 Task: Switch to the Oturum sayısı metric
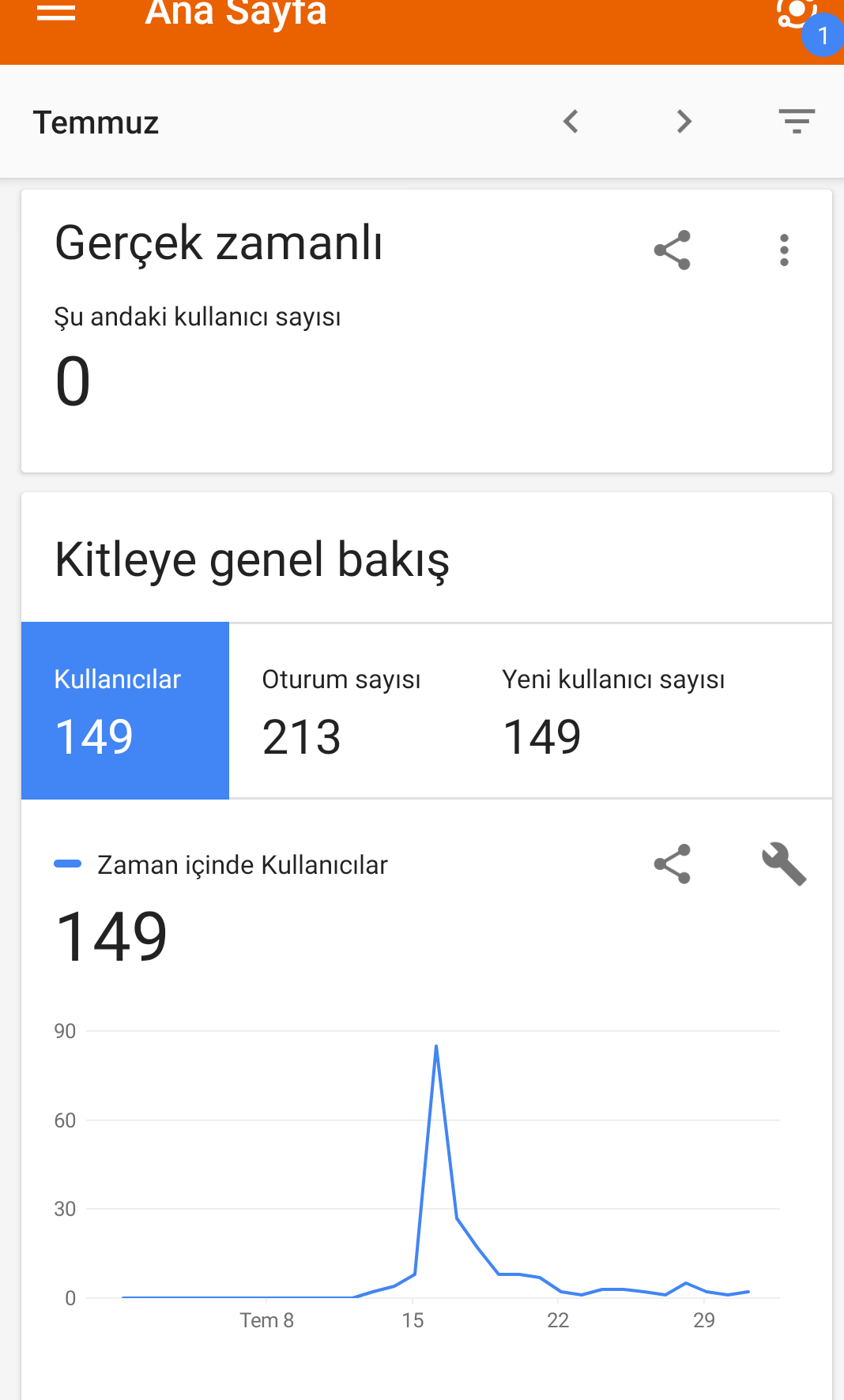coord(341,710)
